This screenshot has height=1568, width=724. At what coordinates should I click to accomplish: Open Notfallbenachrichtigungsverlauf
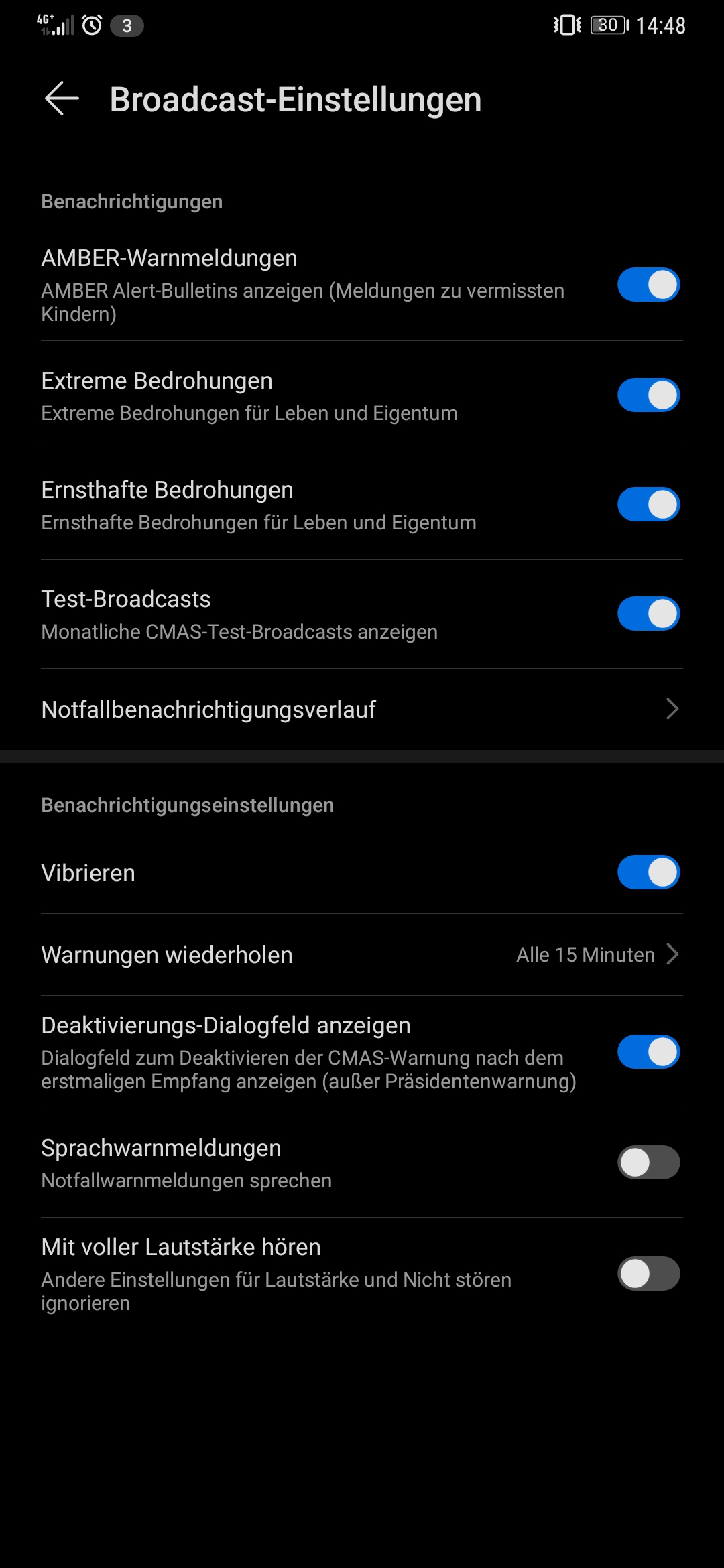(362, 710)
